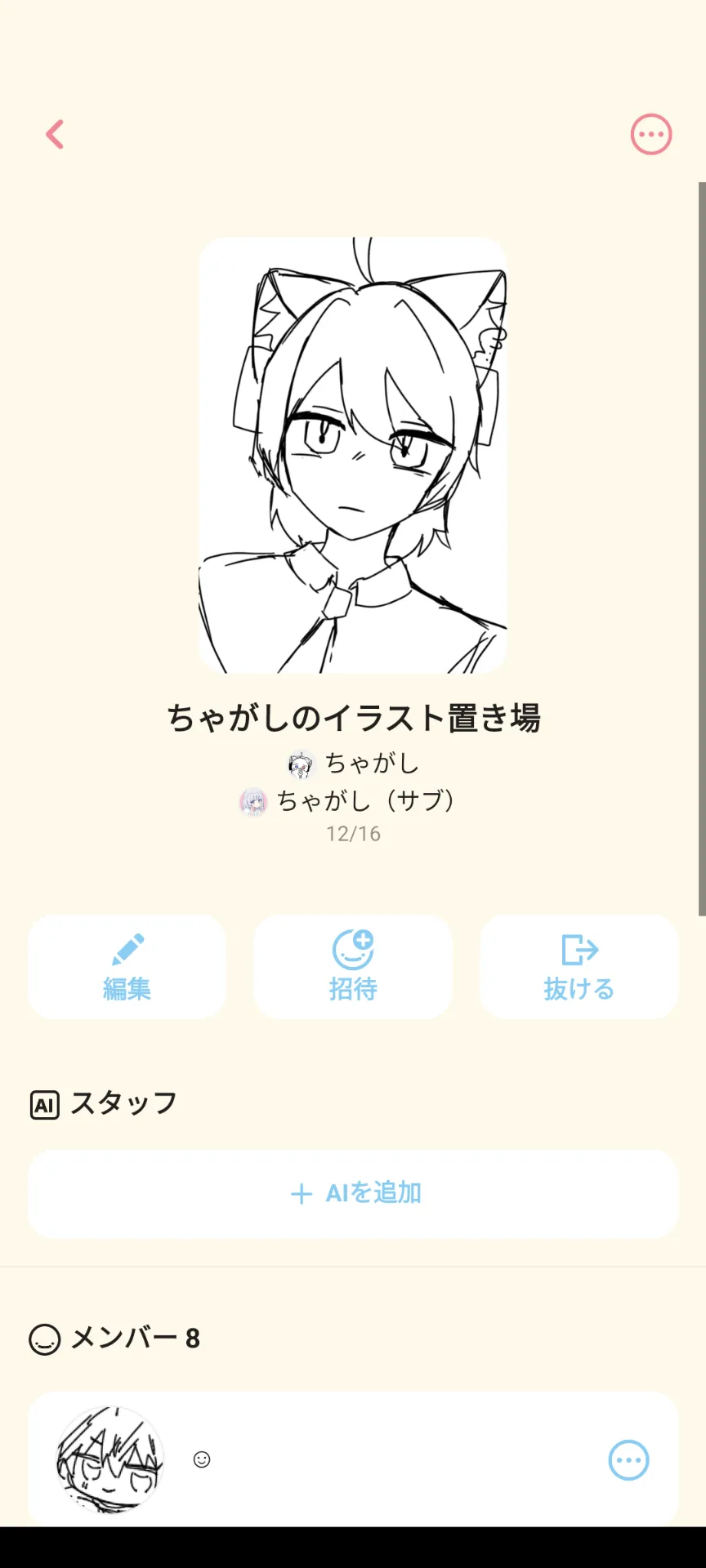This screenshot has width=706, height=1568.
Task: Tap the 編集 edit button
Action: point(127,967)
